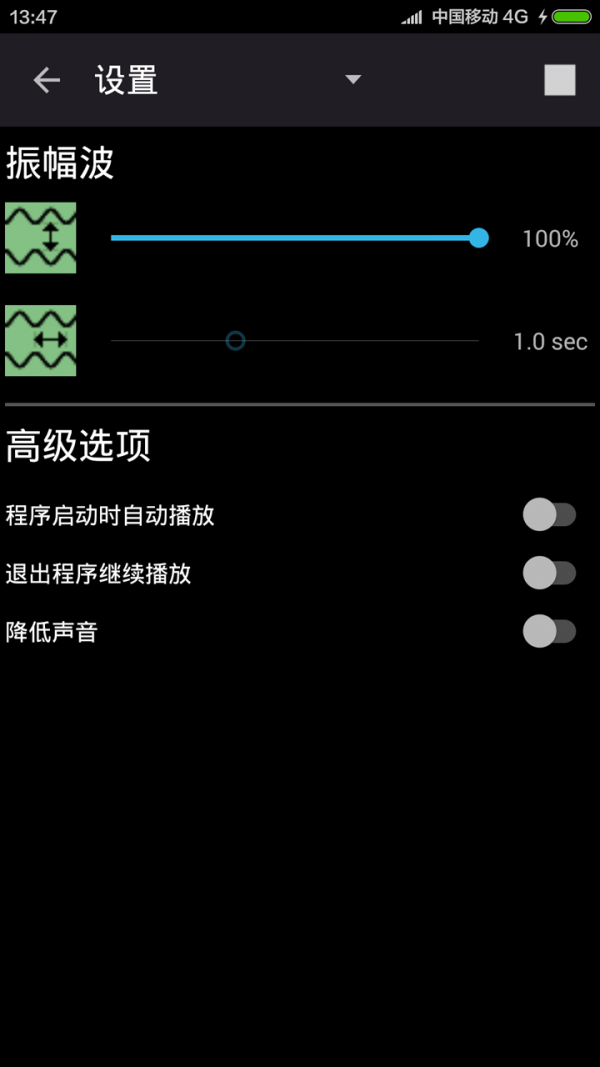Turn on 退出程序继续播放
The image size is (600, 1067).
548,573
